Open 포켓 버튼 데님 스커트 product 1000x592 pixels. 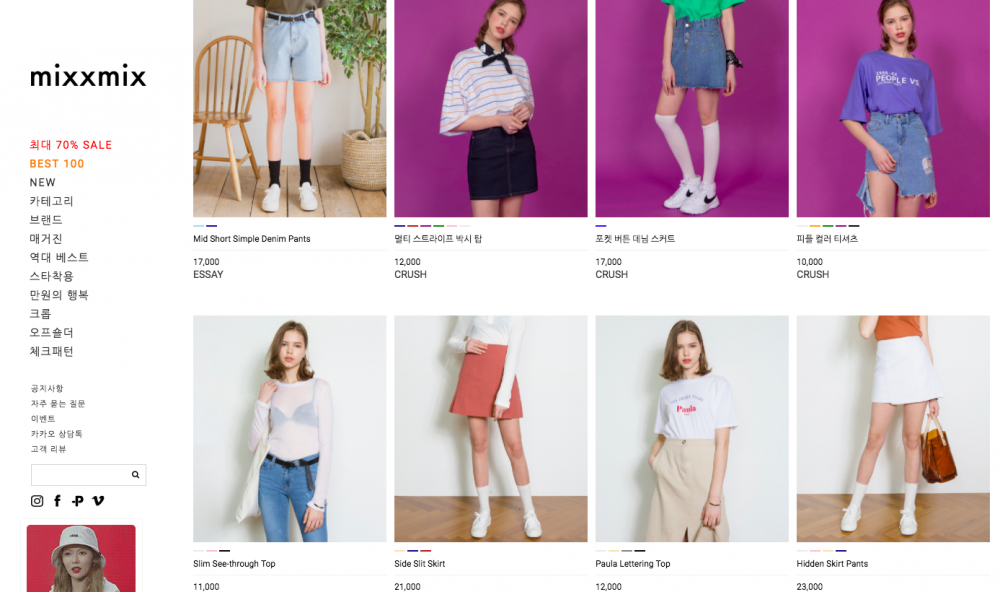634,239
